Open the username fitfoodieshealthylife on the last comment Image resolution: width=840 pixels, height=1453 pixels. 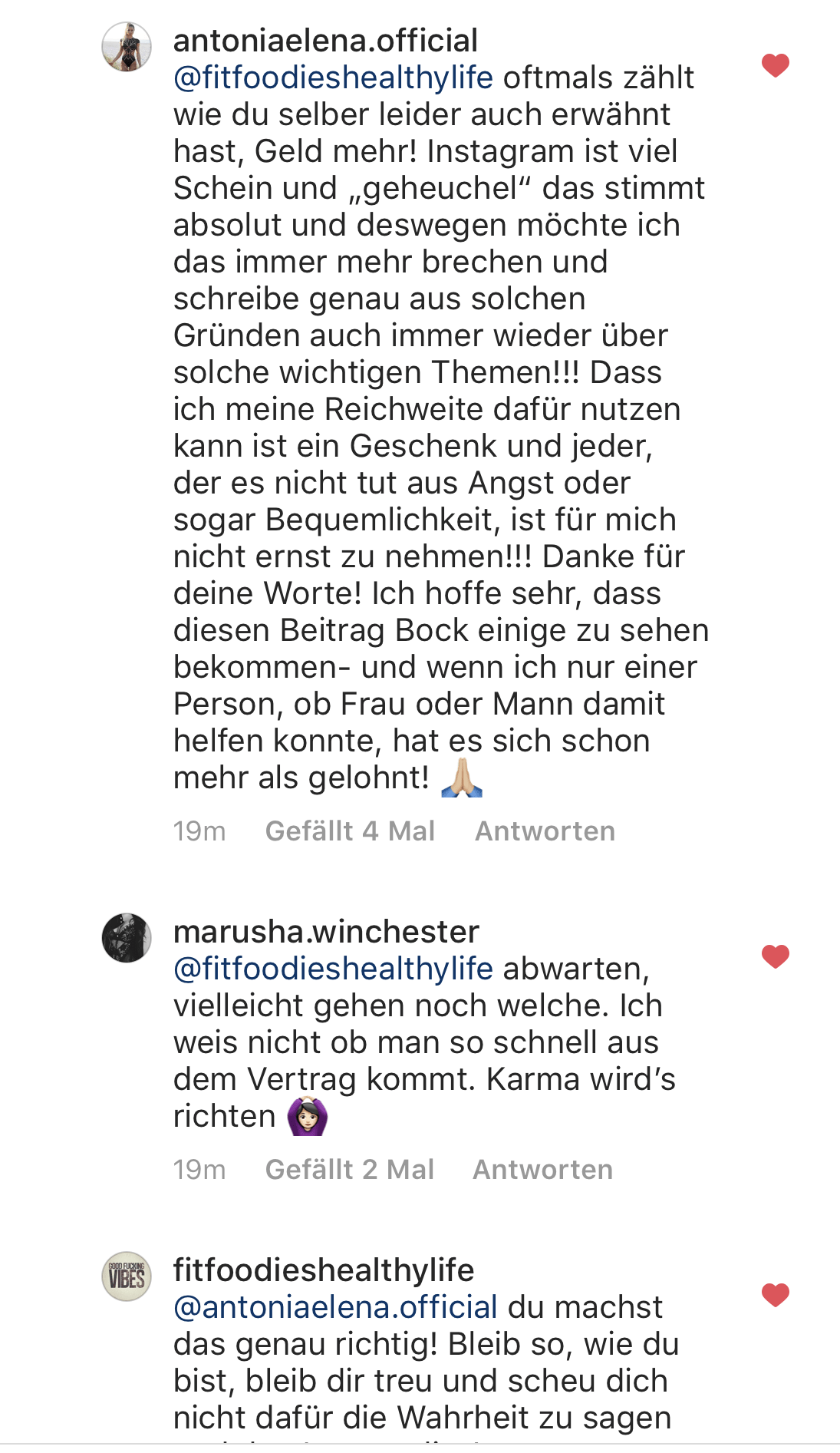(324, 1270)
